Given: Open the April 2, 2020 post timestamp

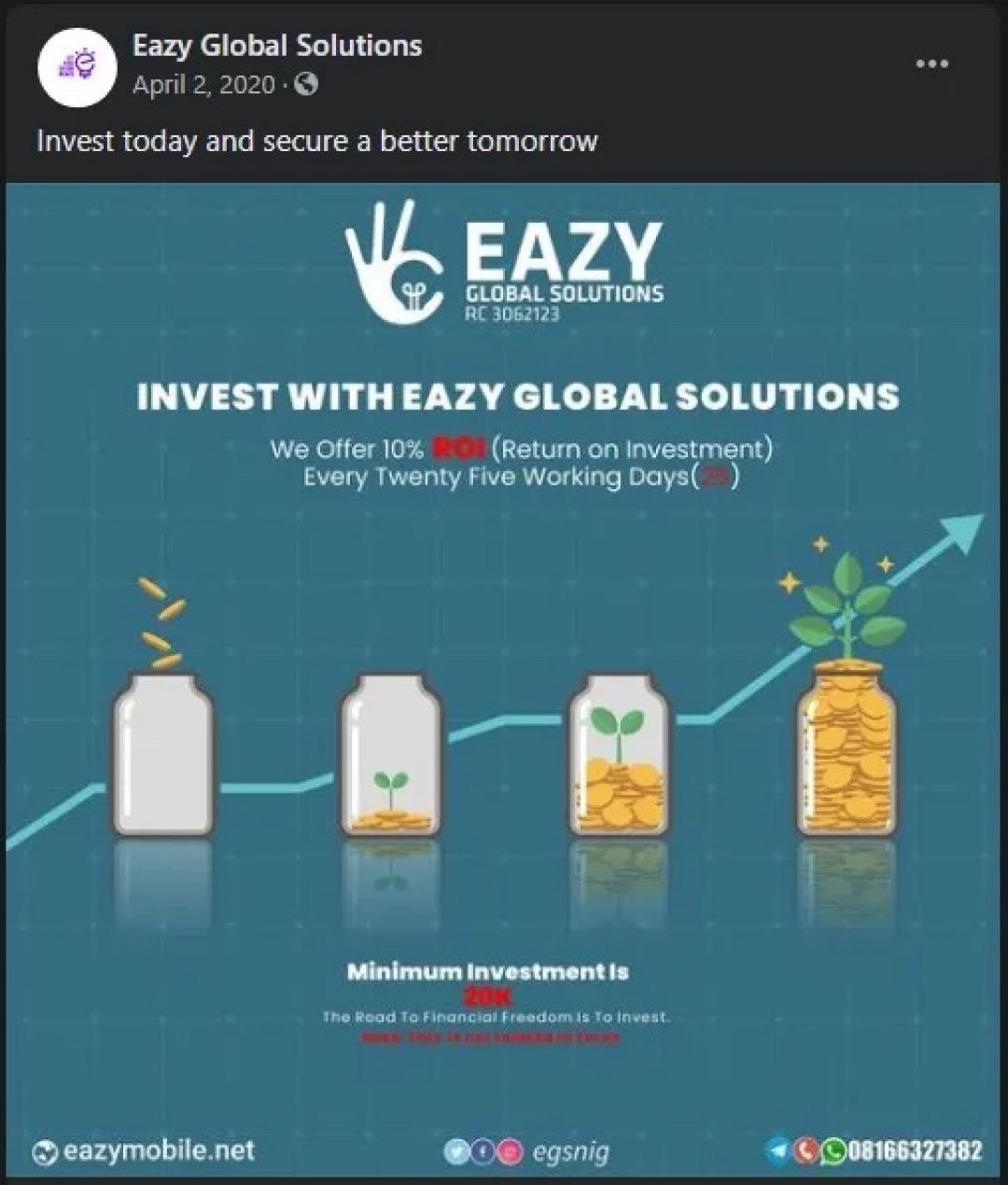Looking at the screenshot, I should coord(203,85).
